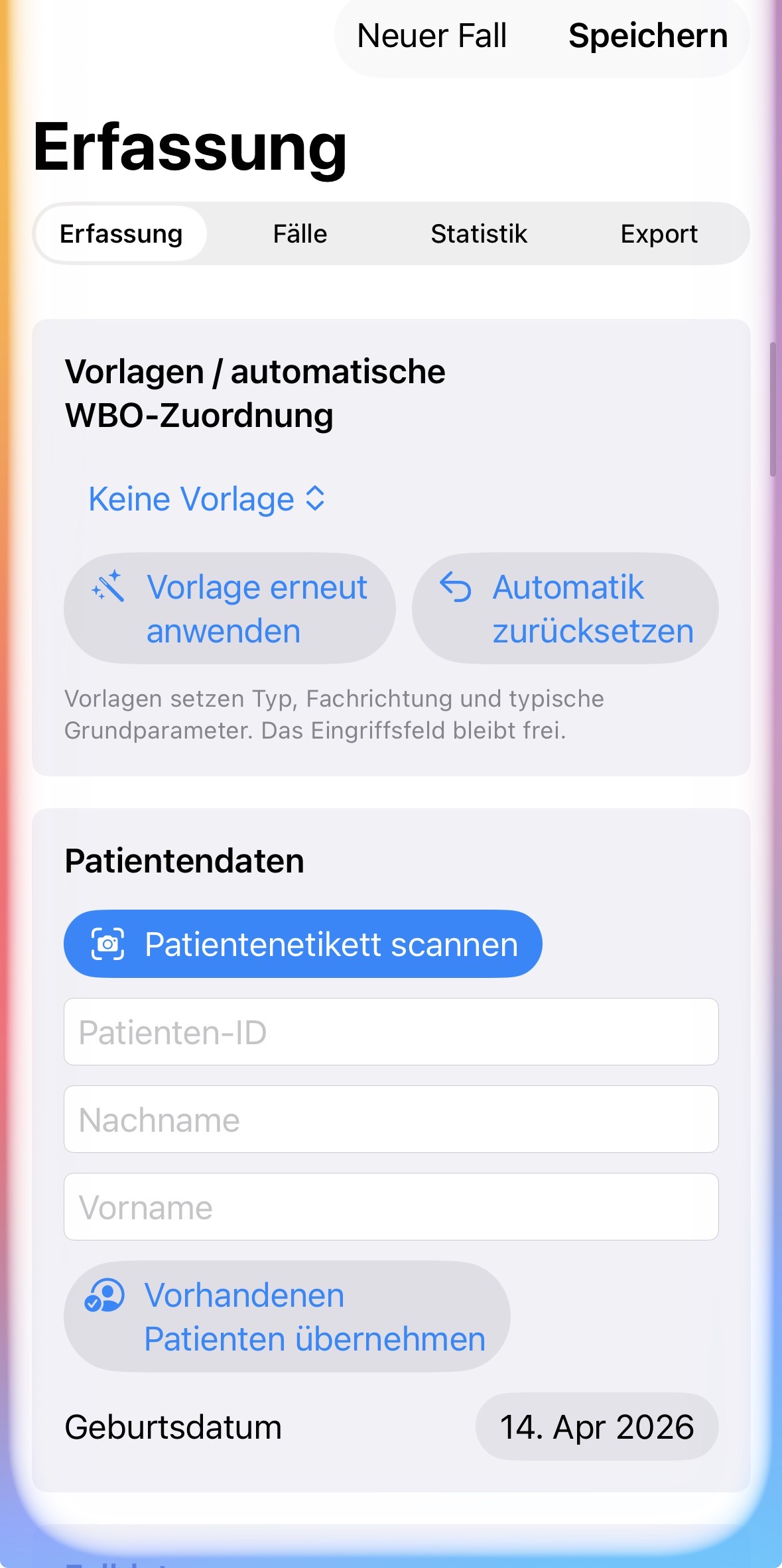Focus the Patienten-ID field
The width and height of the screenshot is (782, 1568).
[x=391, y=1032]
